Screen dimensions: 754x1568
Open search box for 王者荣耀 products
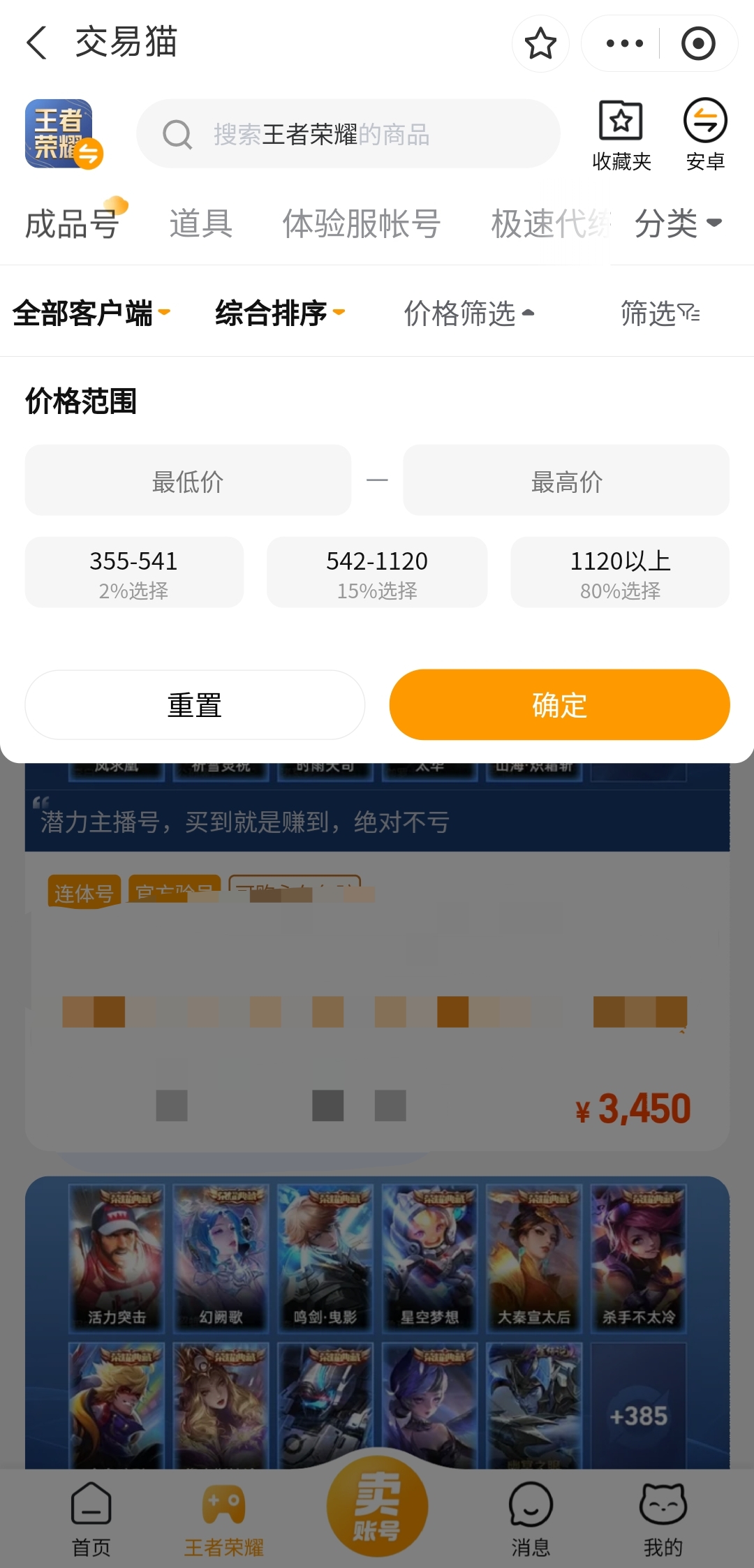(x=348, y=134)
